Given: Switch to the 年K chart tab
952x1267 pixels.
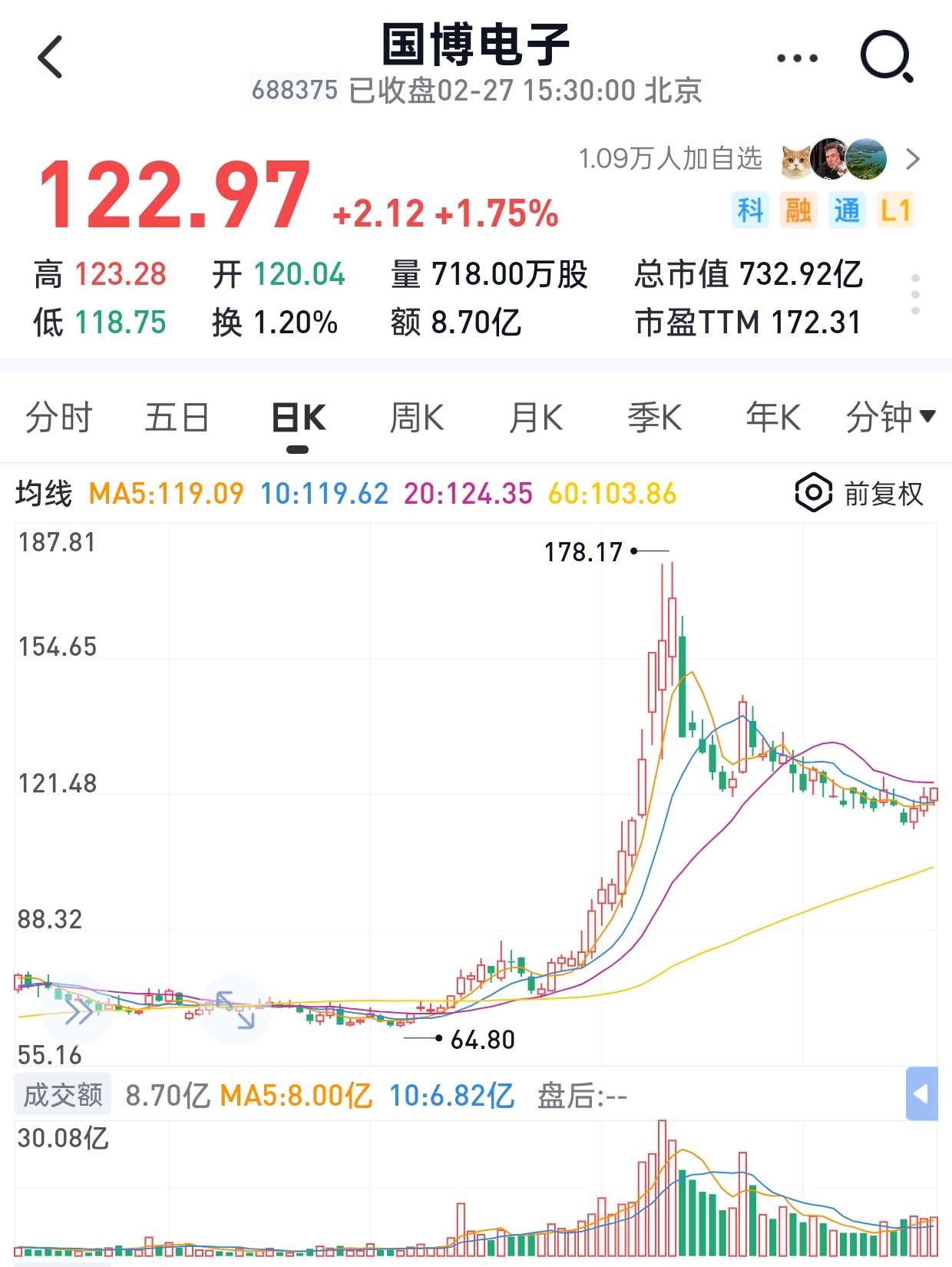Looking at the screenshot, I should click(x=773, y=418).
